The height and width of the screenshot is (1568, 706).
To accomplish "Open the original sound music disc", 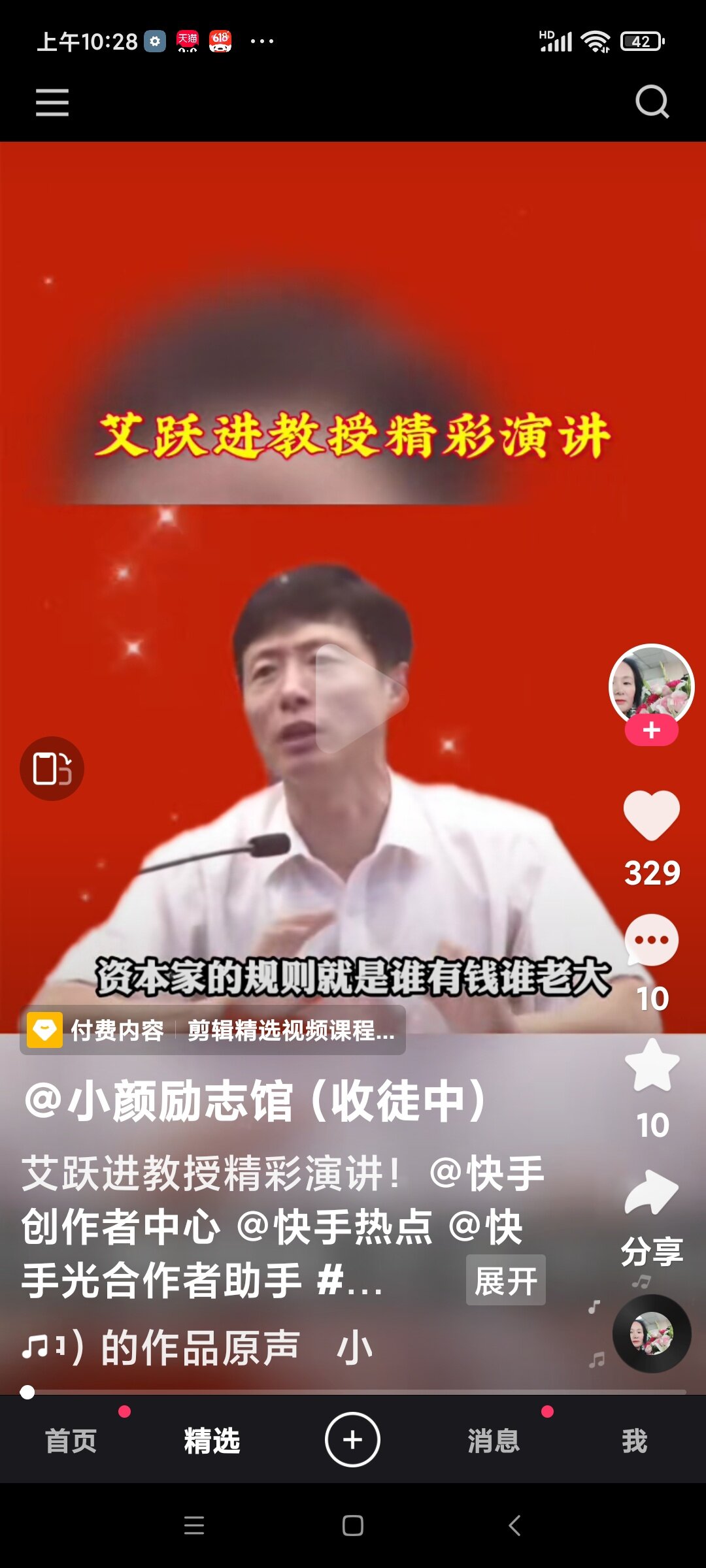I will [651, 1333].
